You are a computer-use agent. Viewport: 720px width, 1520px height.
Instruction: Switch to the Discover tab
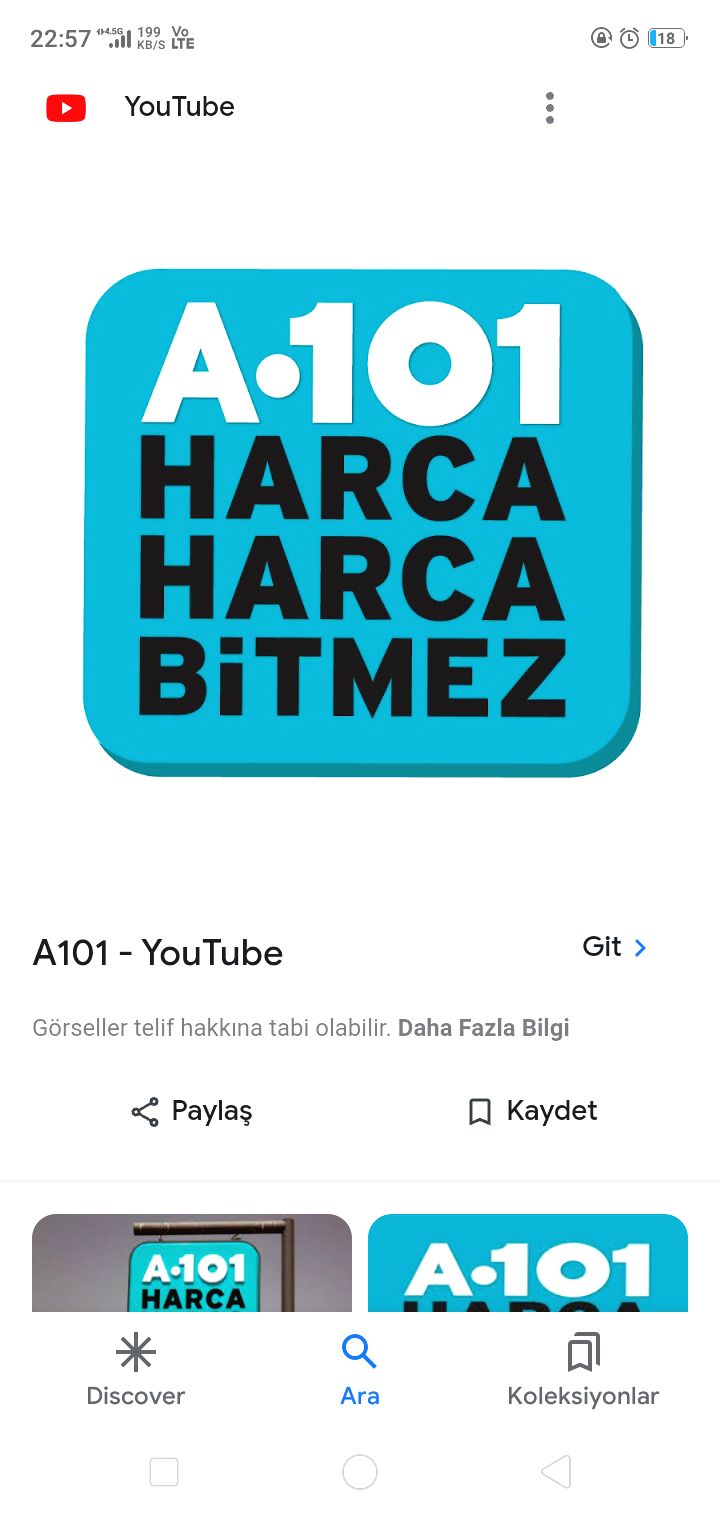click(x=136, y=1372)
